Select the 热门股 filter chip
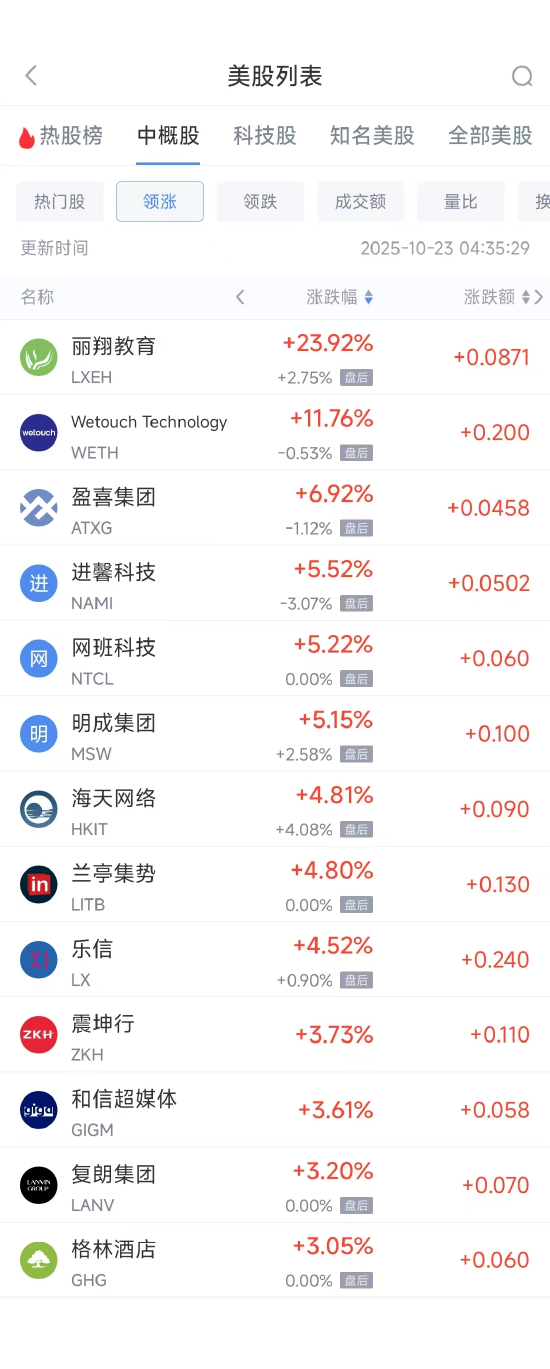This screenshot has width=550, height=1369. pyautogui.click(x=60, y=201)
